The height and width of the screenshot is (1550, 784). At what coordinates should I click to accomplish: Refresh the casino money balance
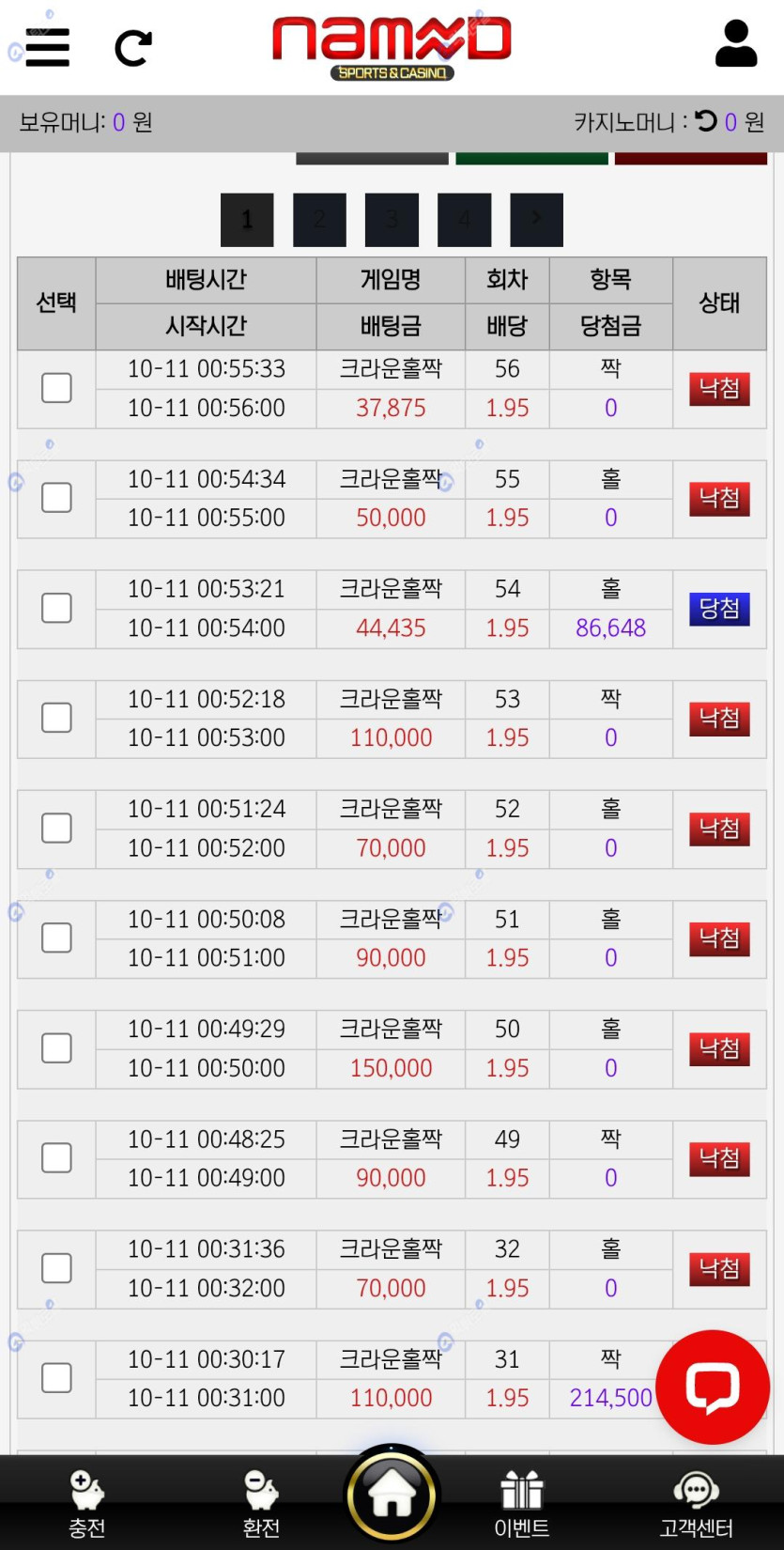pos(706,121)
